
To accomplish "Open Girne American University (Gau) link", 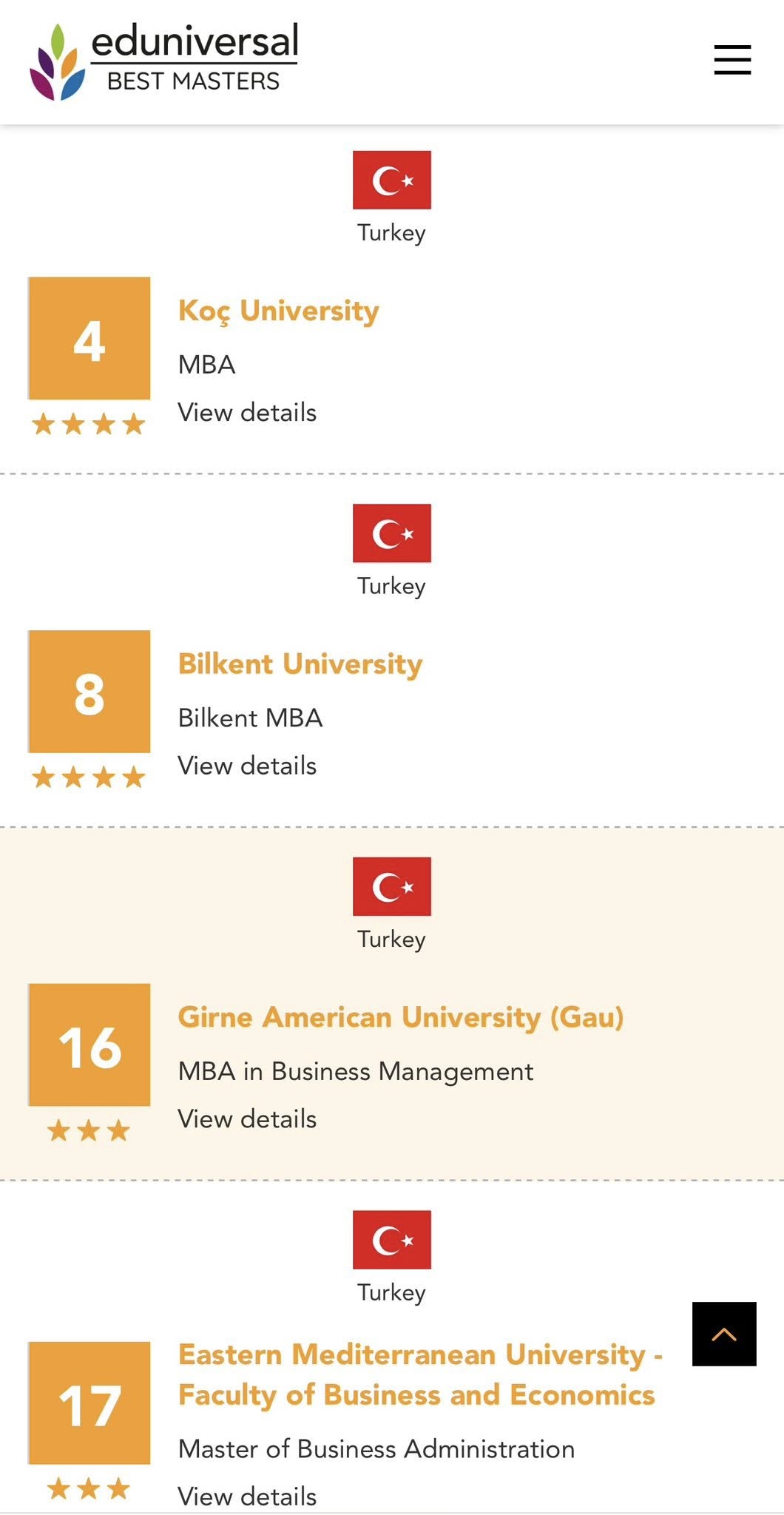I will pyautogui.click(x=401, y=1017).
